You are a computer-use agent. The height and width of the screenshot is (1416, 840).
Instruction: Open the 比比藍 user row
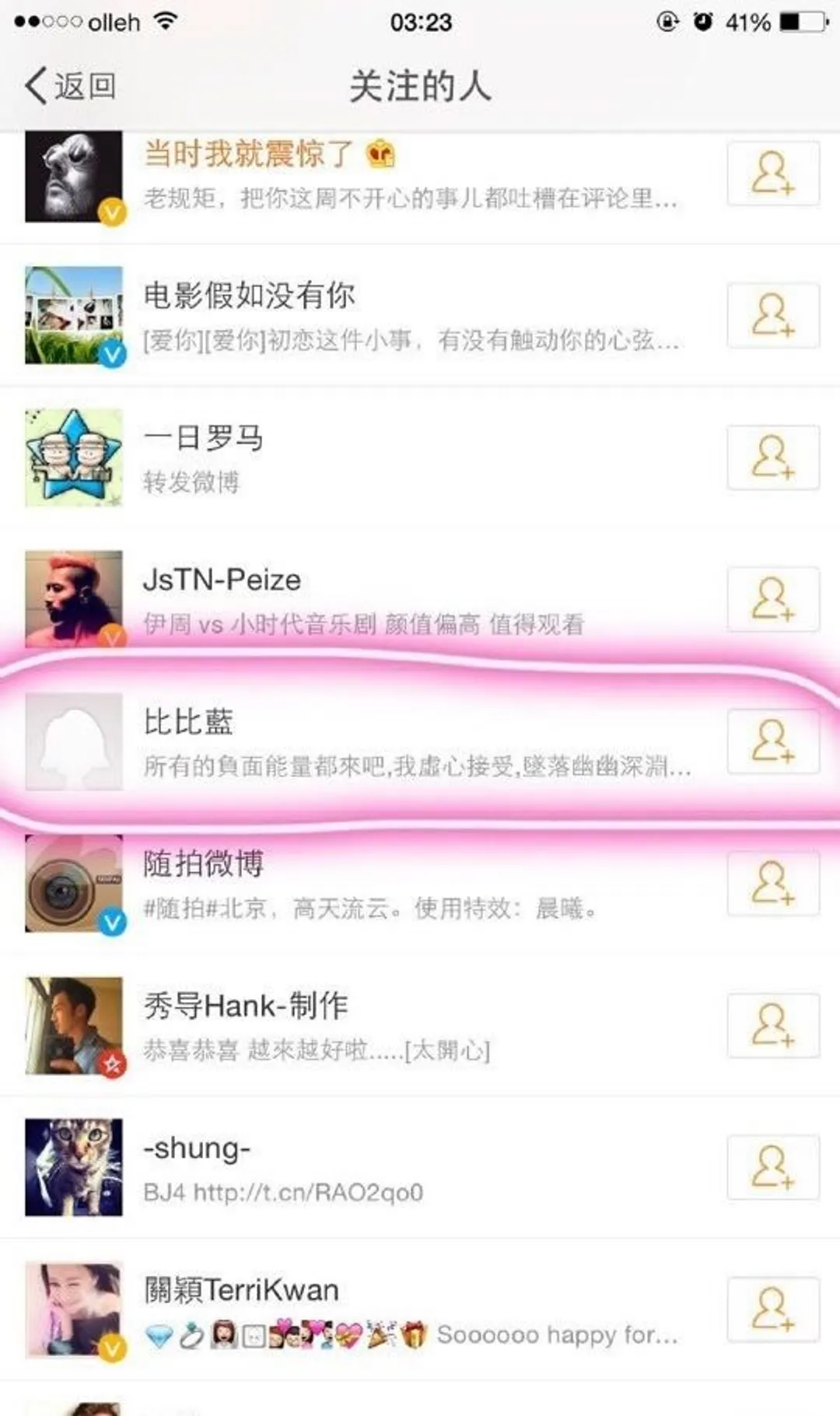point(420,741)
